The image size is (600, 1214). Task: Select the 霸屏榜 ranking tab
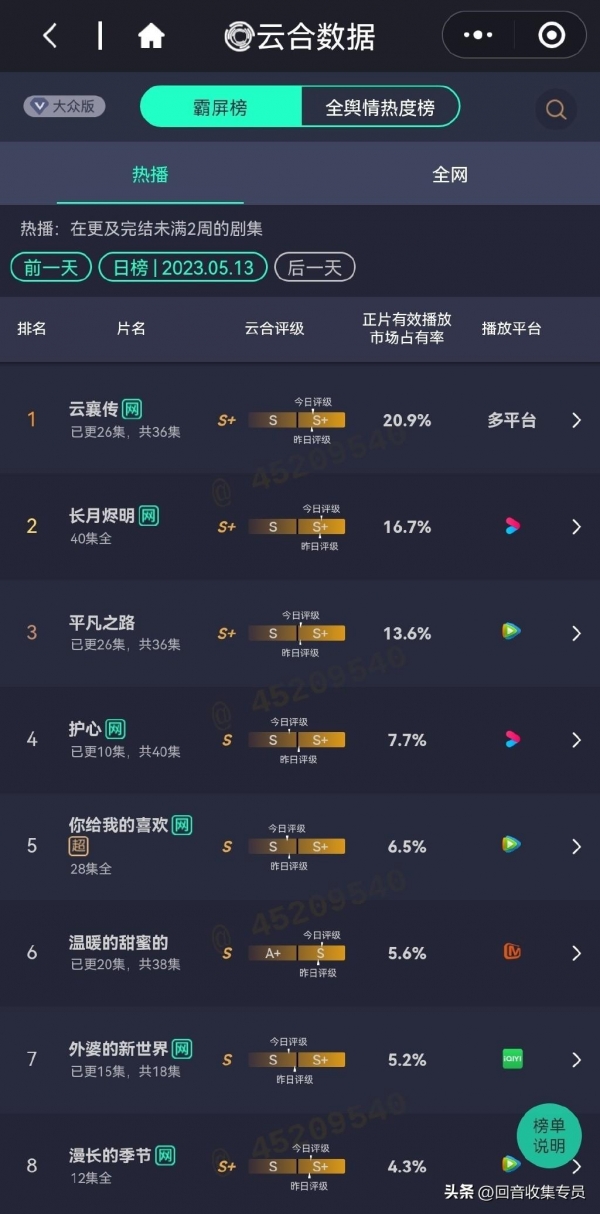coord(220,107)
